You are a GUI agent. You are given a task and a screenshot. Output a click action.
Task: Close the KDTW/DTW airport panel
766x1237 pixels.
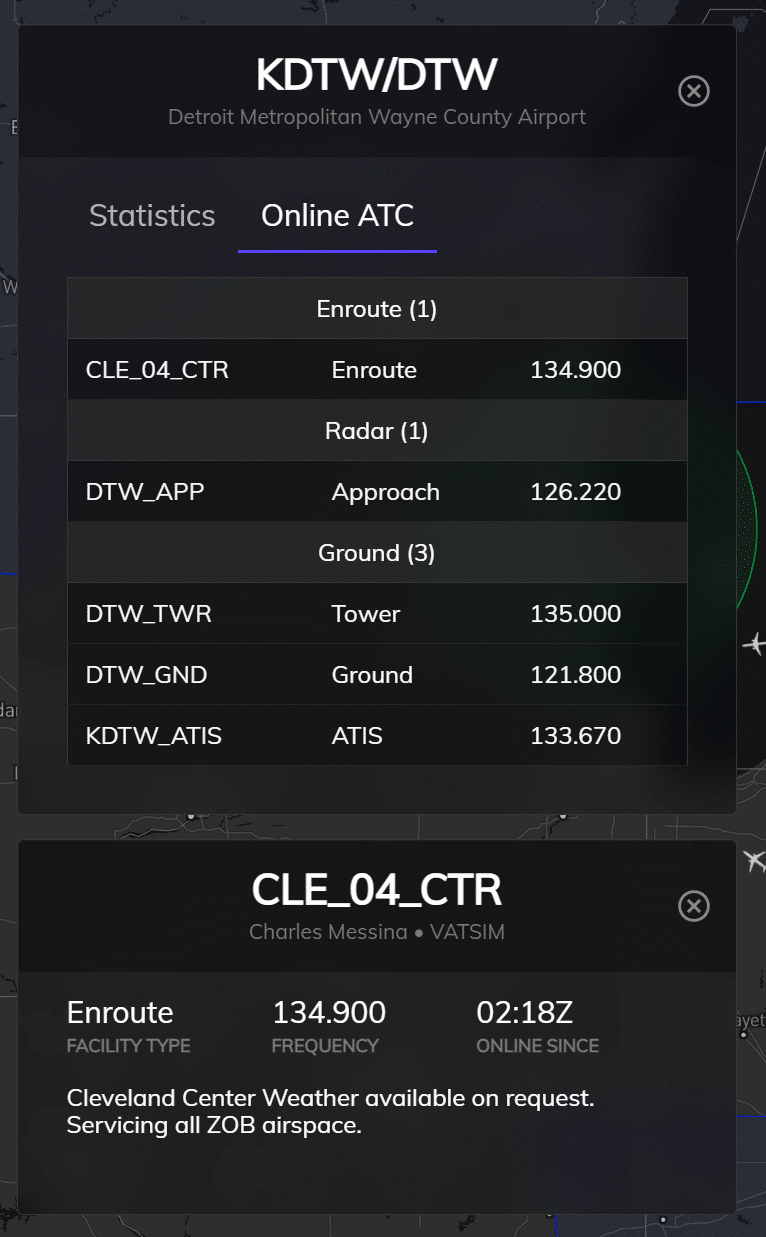[x=693, y=91]
